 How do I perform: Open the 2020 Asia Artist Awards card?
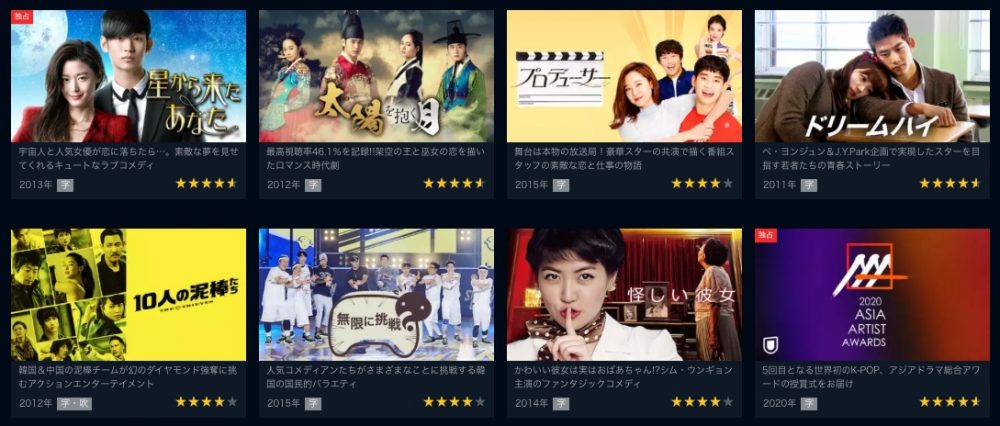[x=872, y=294]
